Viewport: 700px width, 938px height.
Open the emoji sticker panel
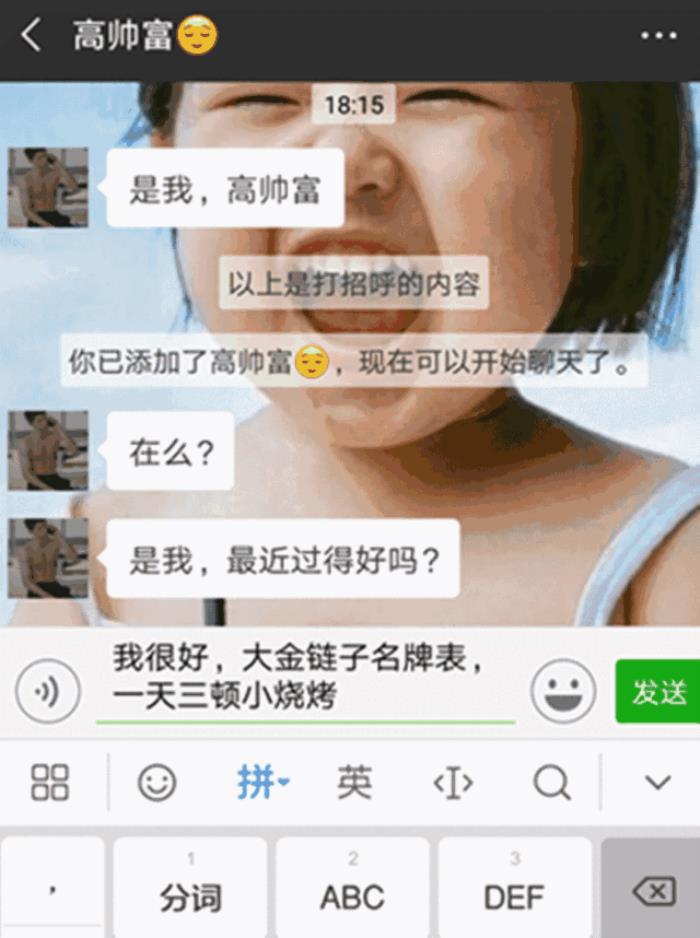[563, 691]
